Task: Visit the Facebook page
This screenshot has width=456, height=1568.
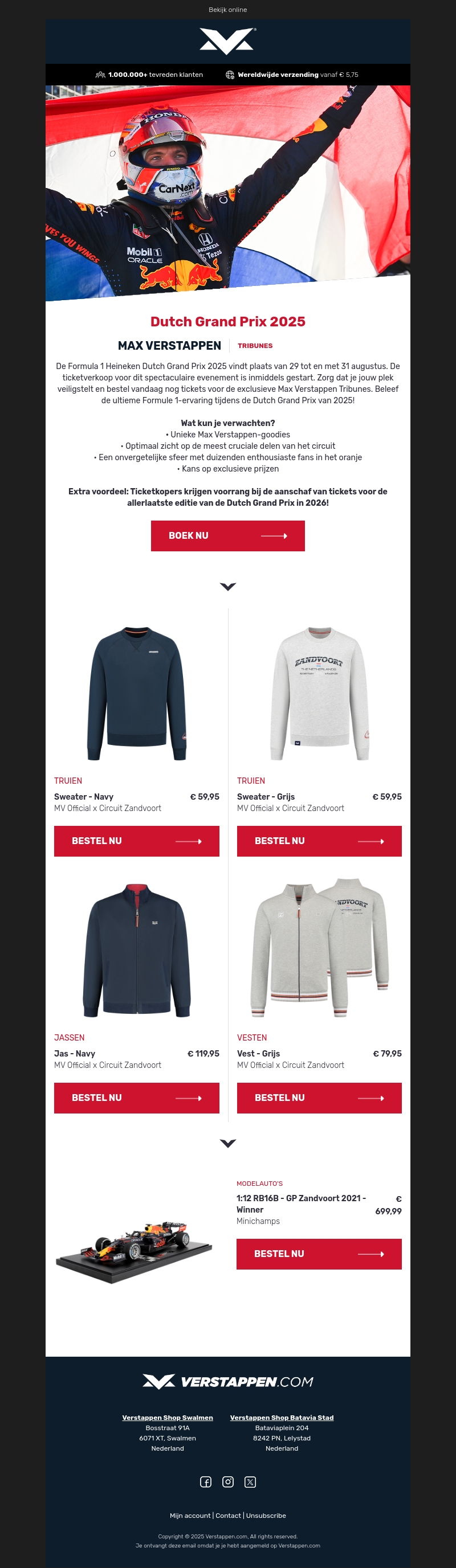Action: 206,1481
